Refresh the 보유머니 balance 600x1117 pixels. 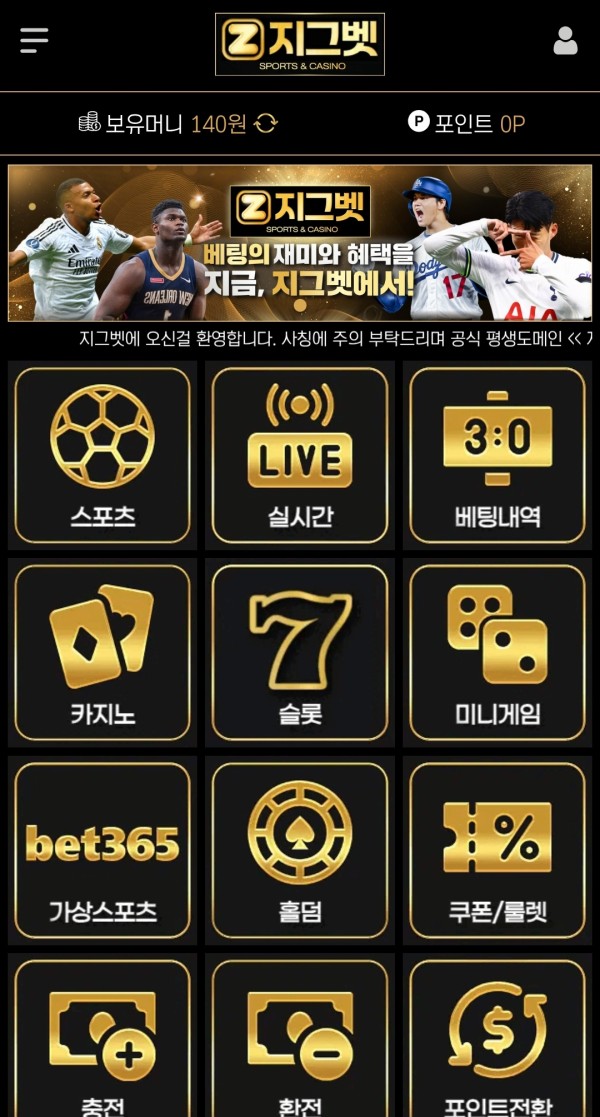(x=265, y=123)
